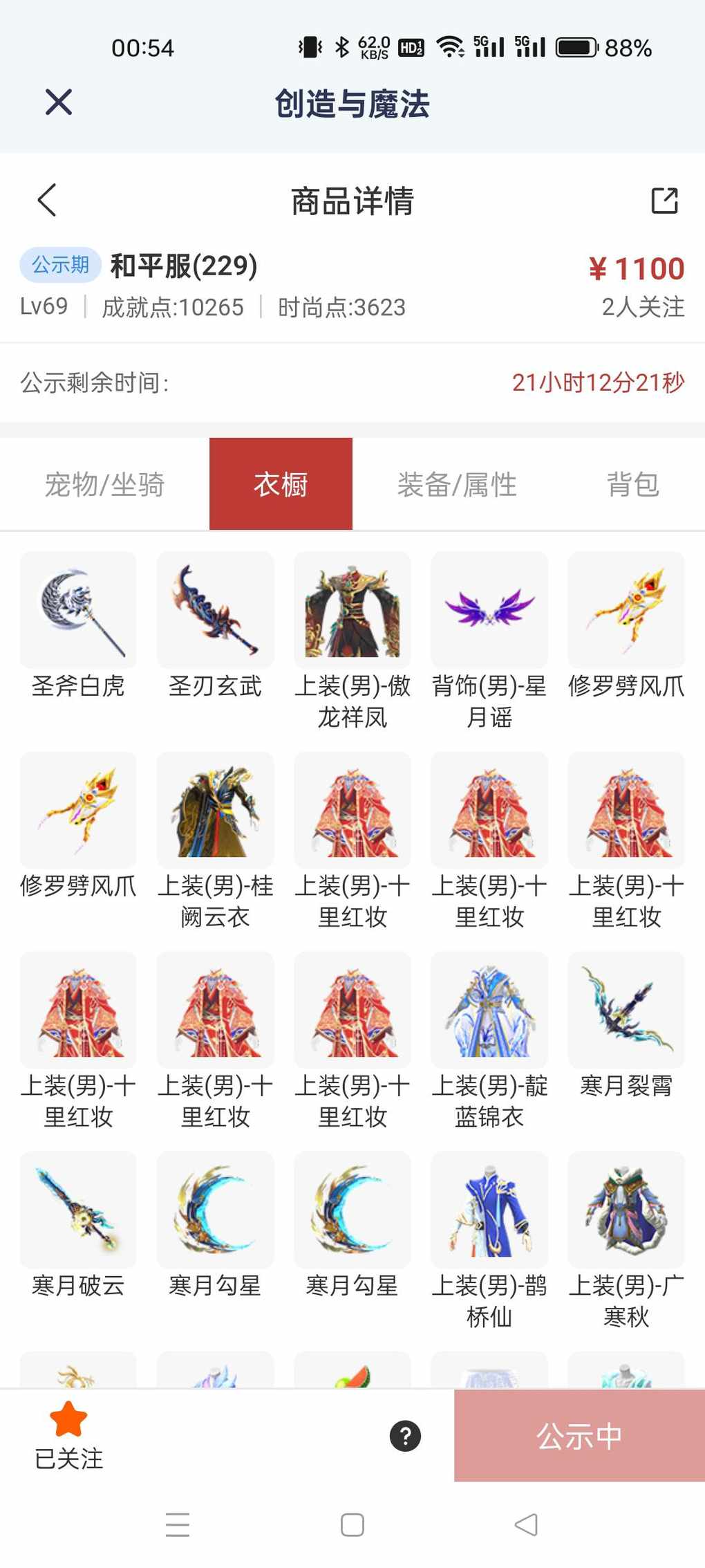This screenshot has width=705, height=1568.
Task: Select the 衣橱 tab
Action: point(281,484)
